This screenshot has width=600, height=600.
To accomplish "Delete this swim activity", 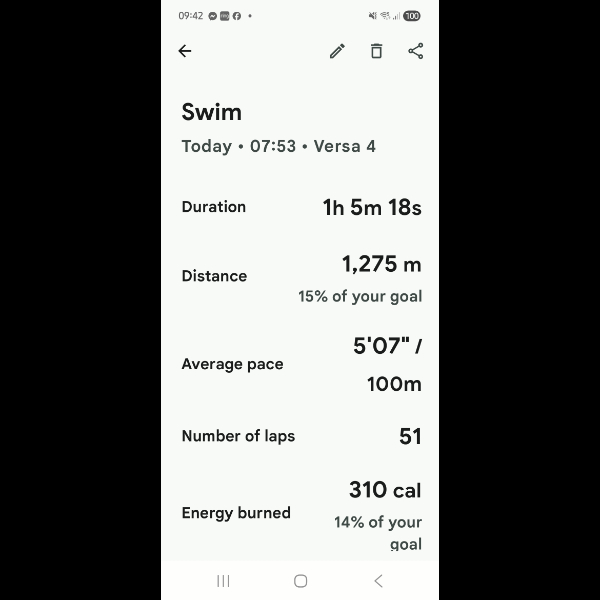I will [x=376, y=51].
